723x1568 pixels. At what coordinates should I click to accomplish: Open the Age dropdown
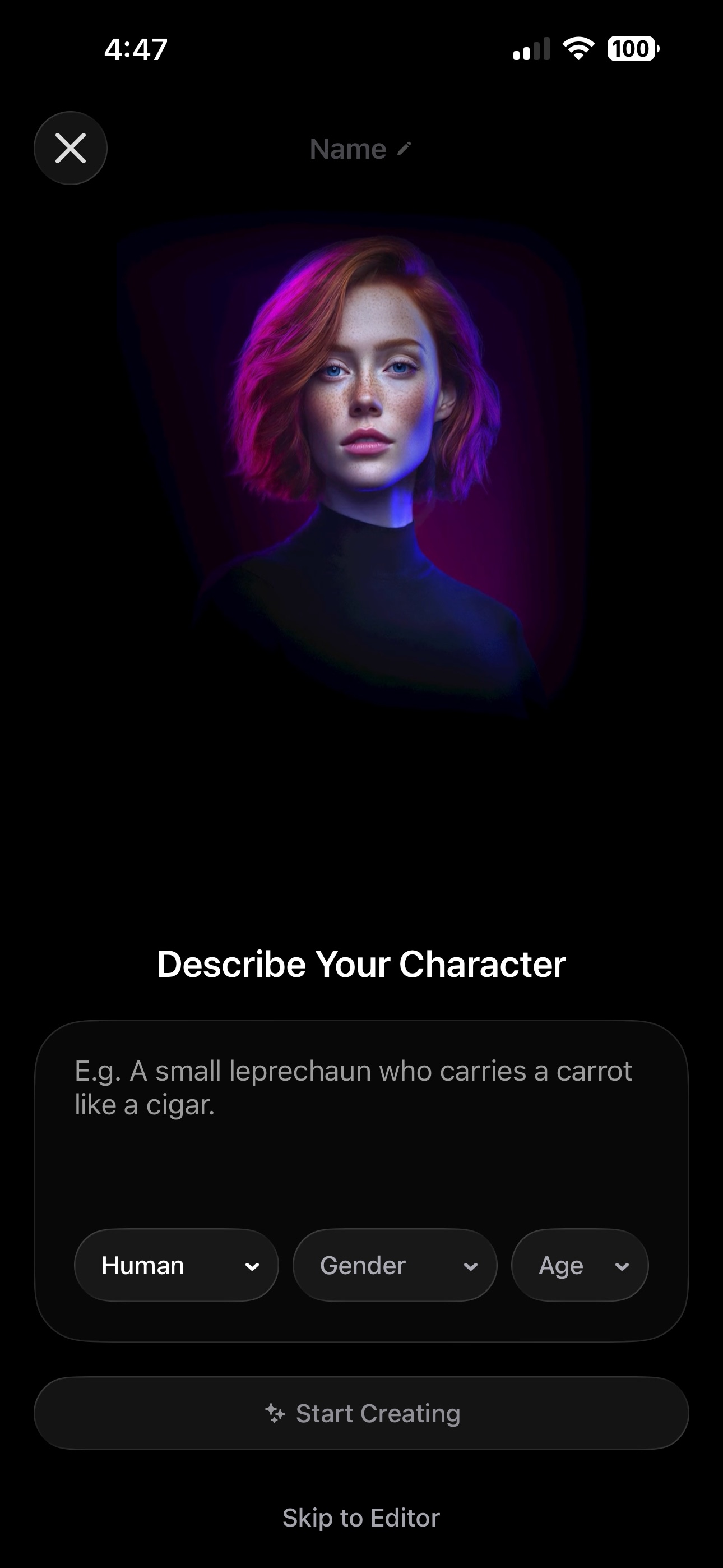[x=580, y=1266]
